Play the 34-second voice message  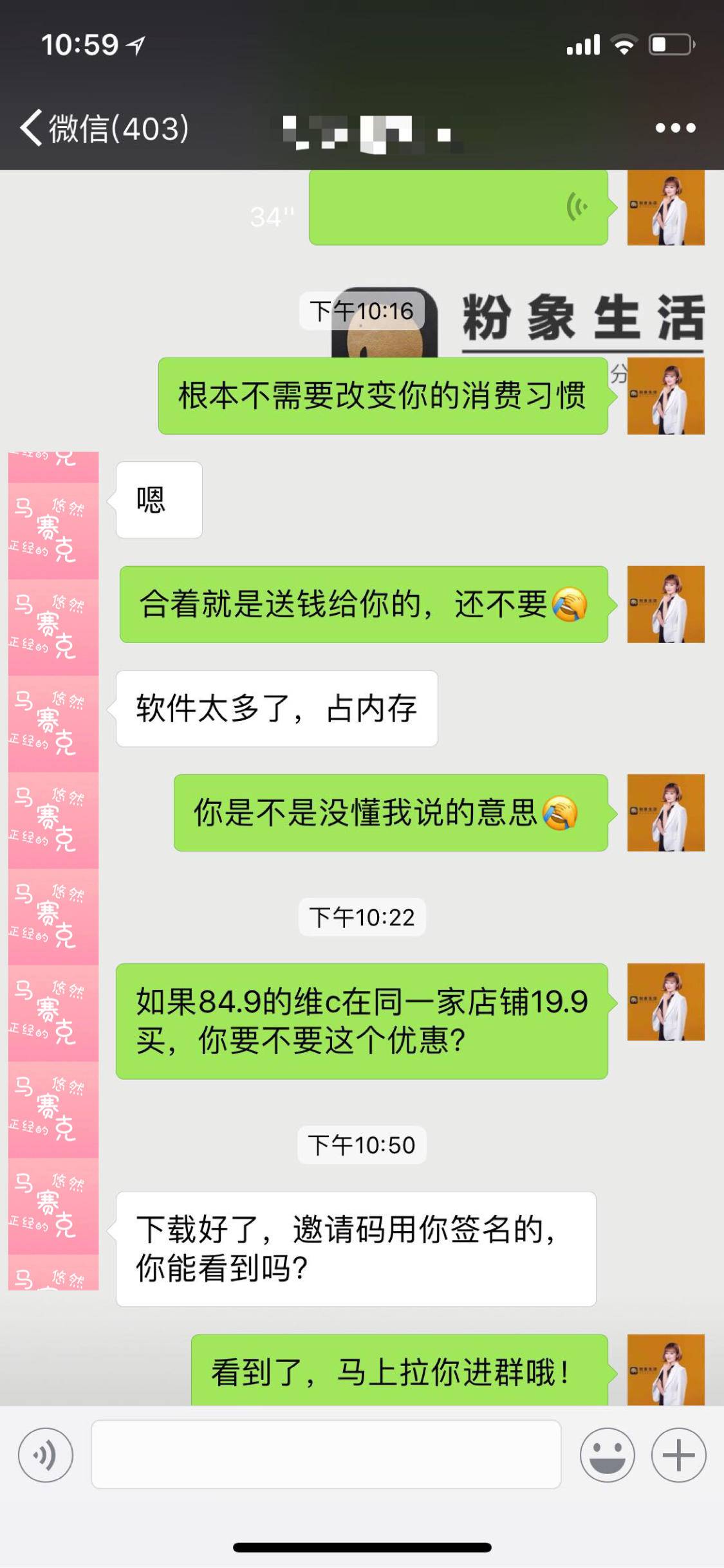(458, 208)
